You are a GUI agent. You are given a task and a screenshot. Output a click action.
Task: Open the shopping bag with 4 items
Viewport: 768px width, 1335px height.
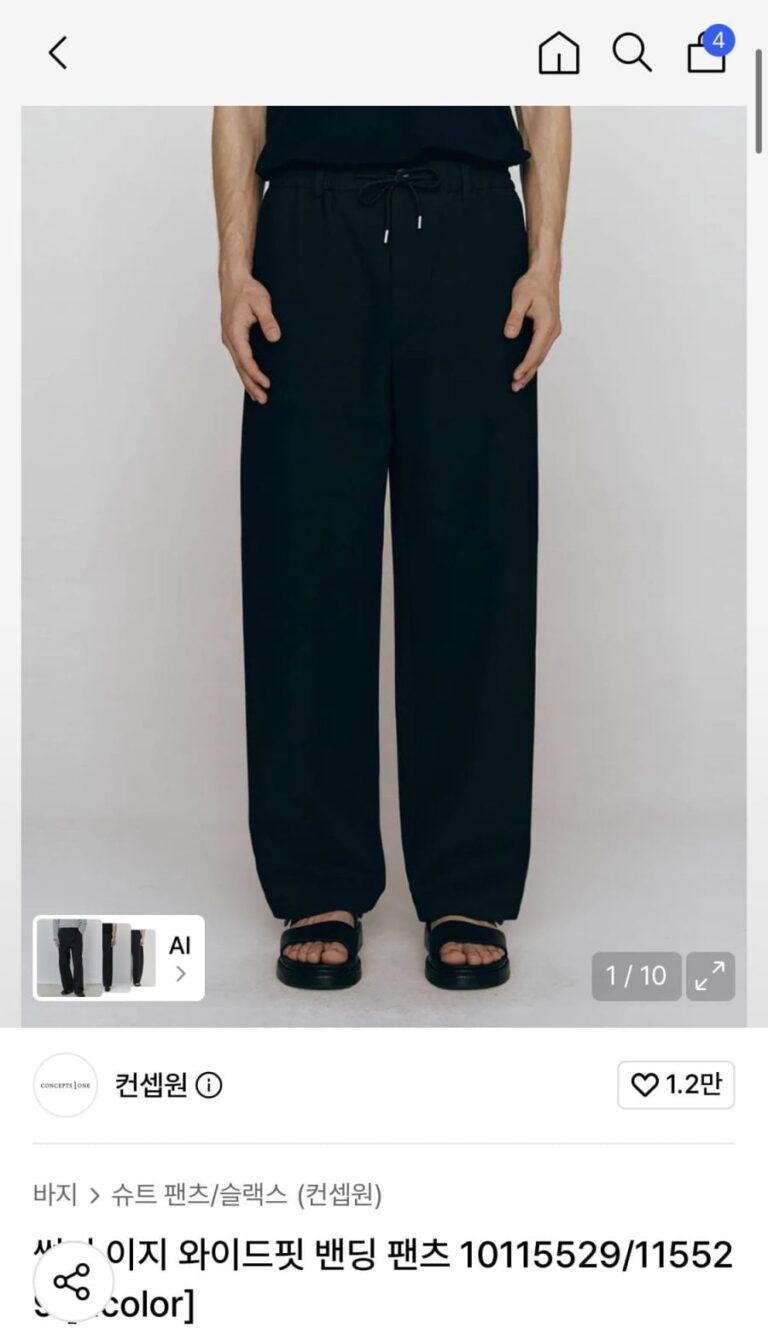(x=709, y=50)
